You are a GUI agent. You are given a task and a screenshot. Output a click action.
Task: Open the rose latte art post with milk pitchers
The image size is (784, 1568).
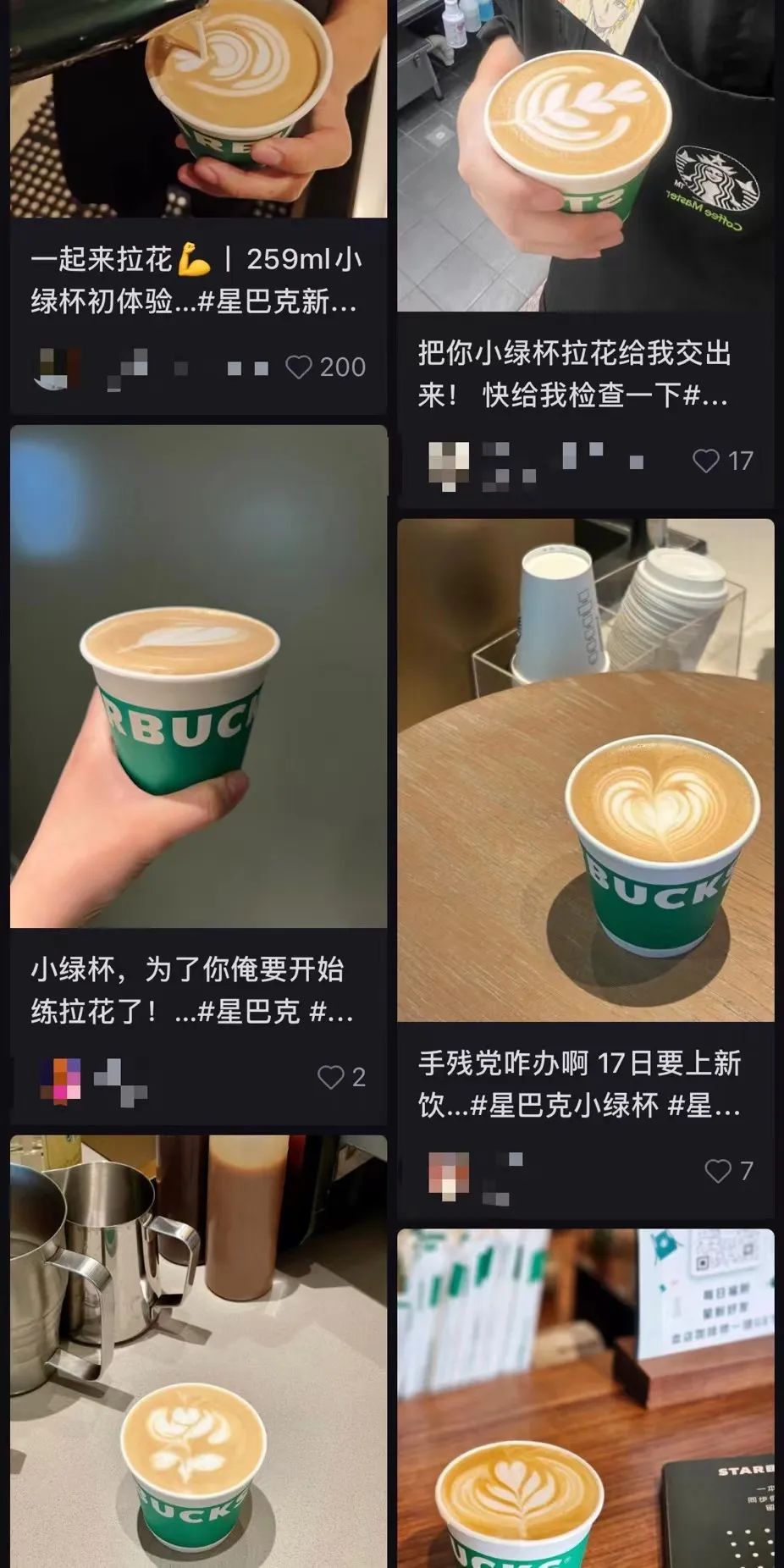tap(198, 1355)
